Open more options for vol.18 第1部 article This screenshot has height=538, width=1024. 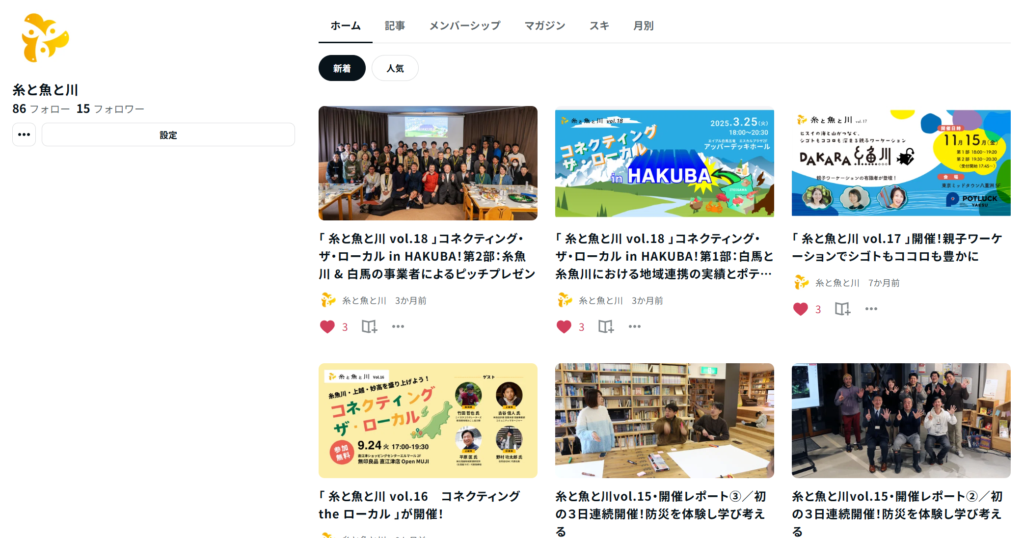[x=634, y=326]
